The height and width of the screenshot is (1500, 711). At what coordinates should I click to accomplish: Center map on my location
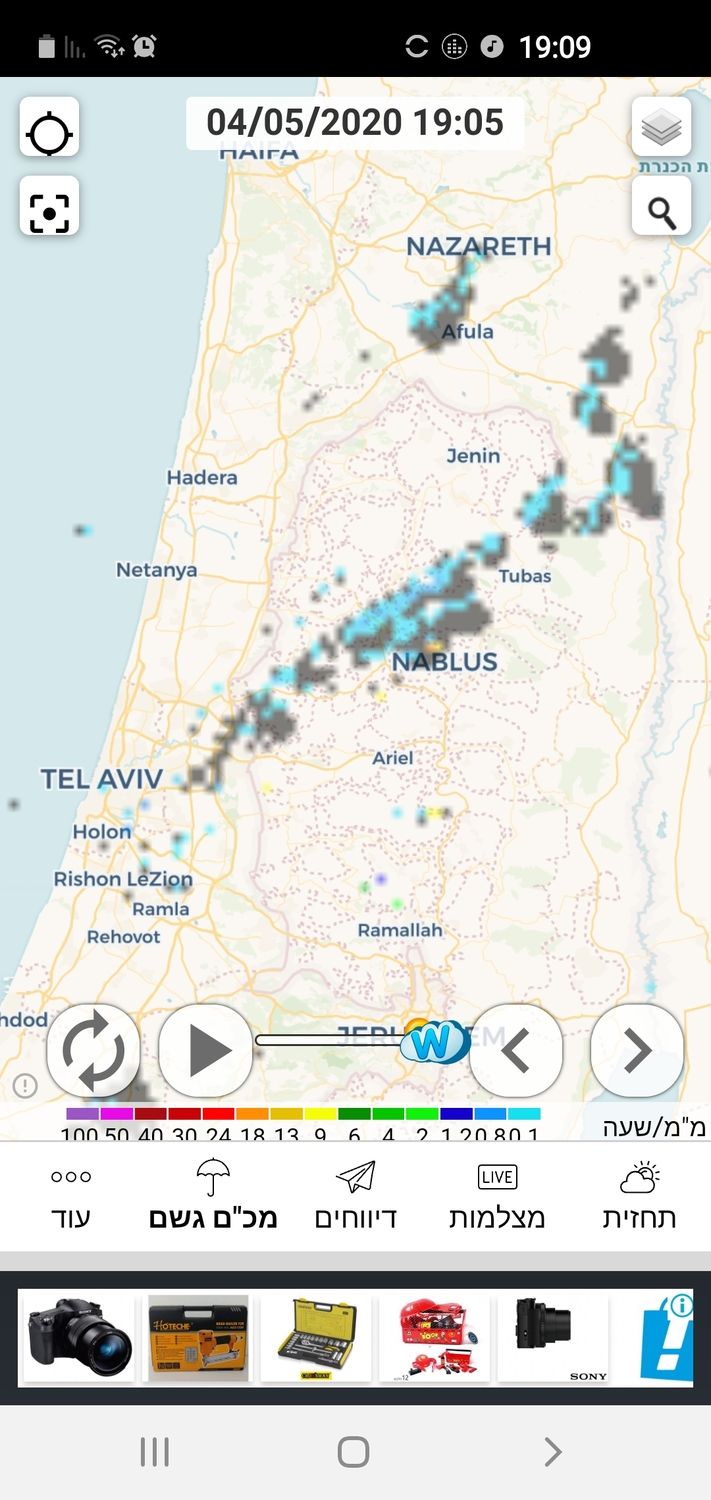pyautogui.click(x=49, y=127)
